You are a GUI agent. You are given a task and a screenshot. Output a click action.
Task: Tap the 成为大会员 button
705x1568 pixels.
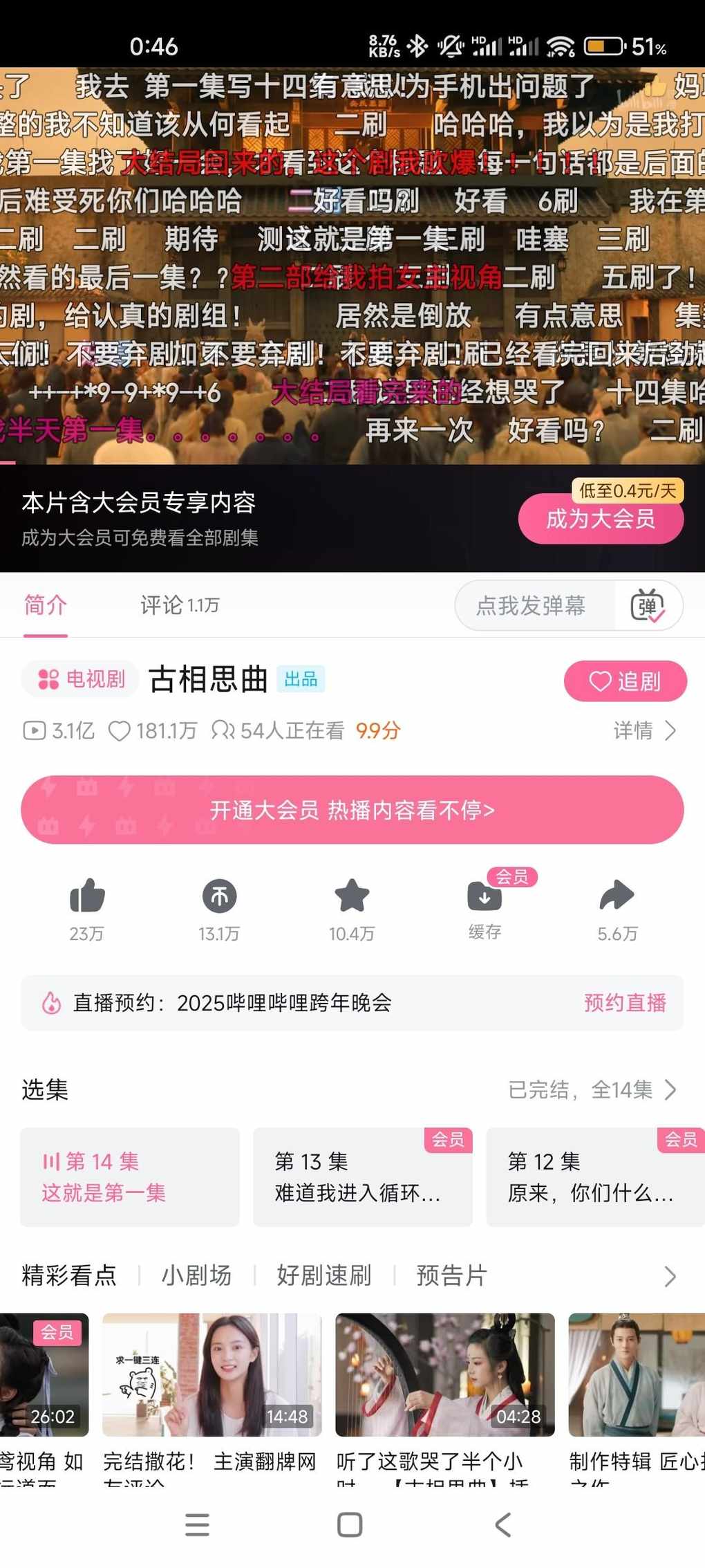point(600,519)
